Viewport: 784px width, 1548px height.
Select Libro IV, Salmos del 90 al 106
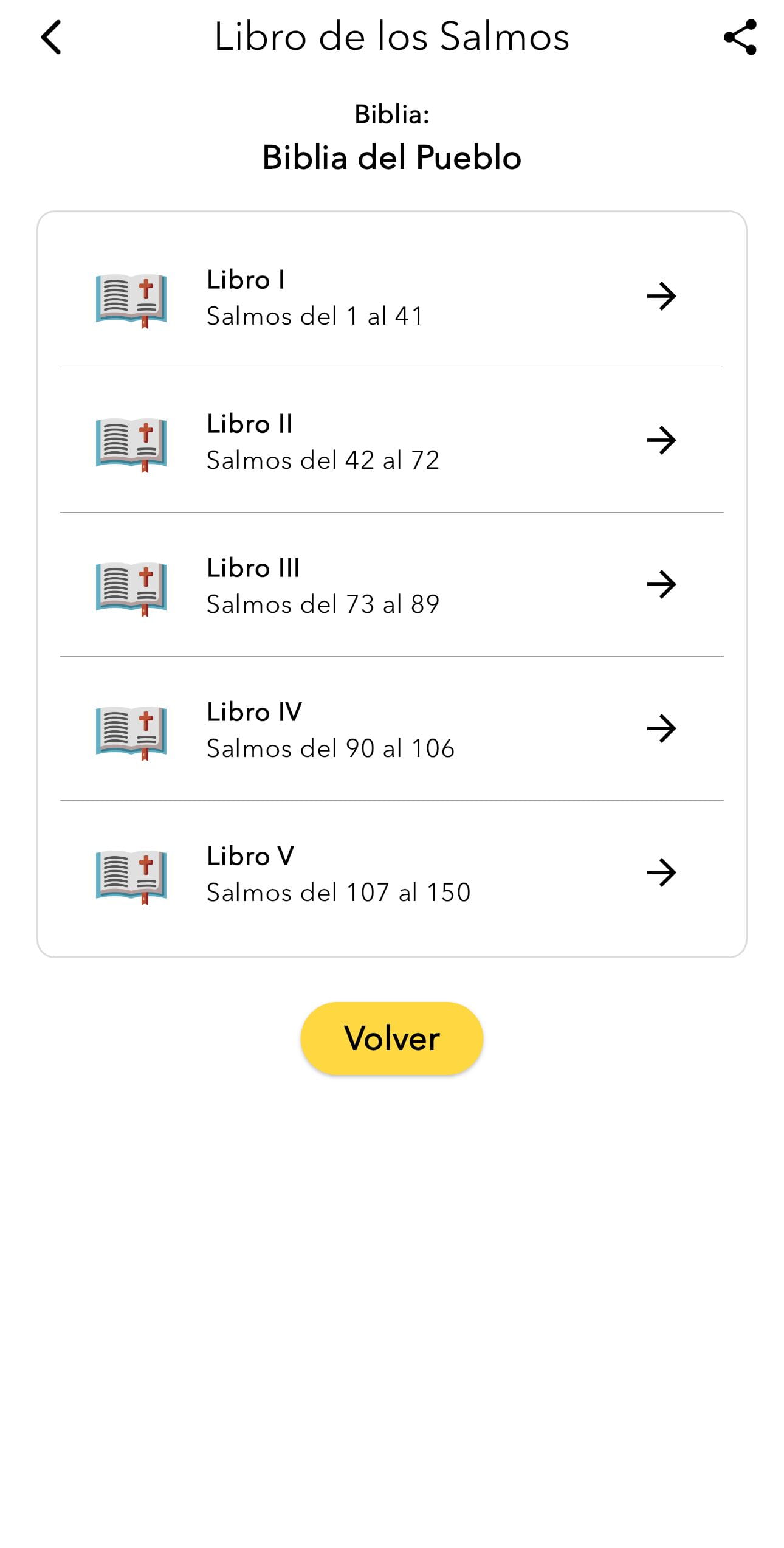click(x=392, y=729)
